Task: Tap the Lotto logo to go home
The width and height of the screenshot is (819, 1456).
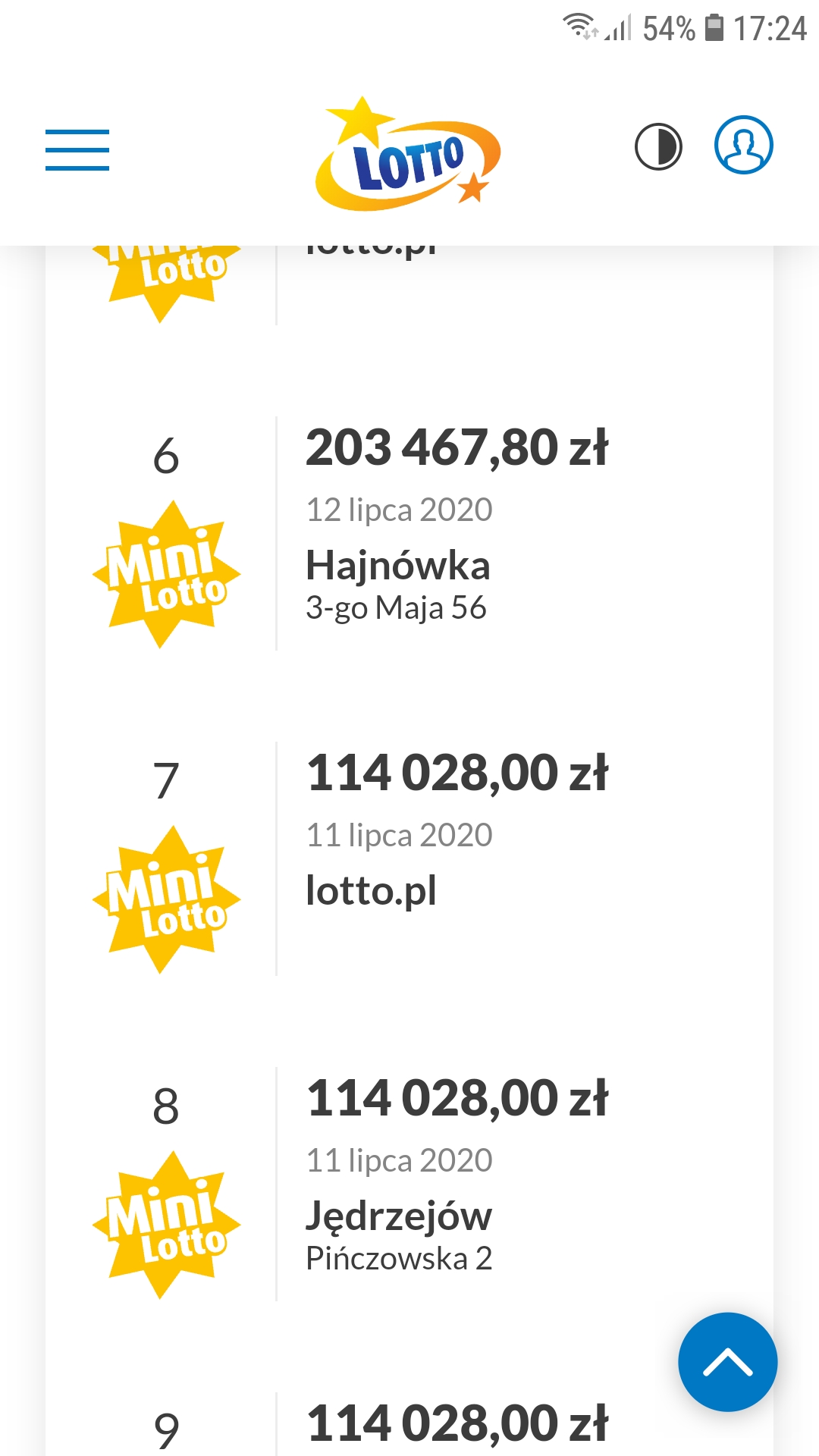Action: click(x=408, y=154)
